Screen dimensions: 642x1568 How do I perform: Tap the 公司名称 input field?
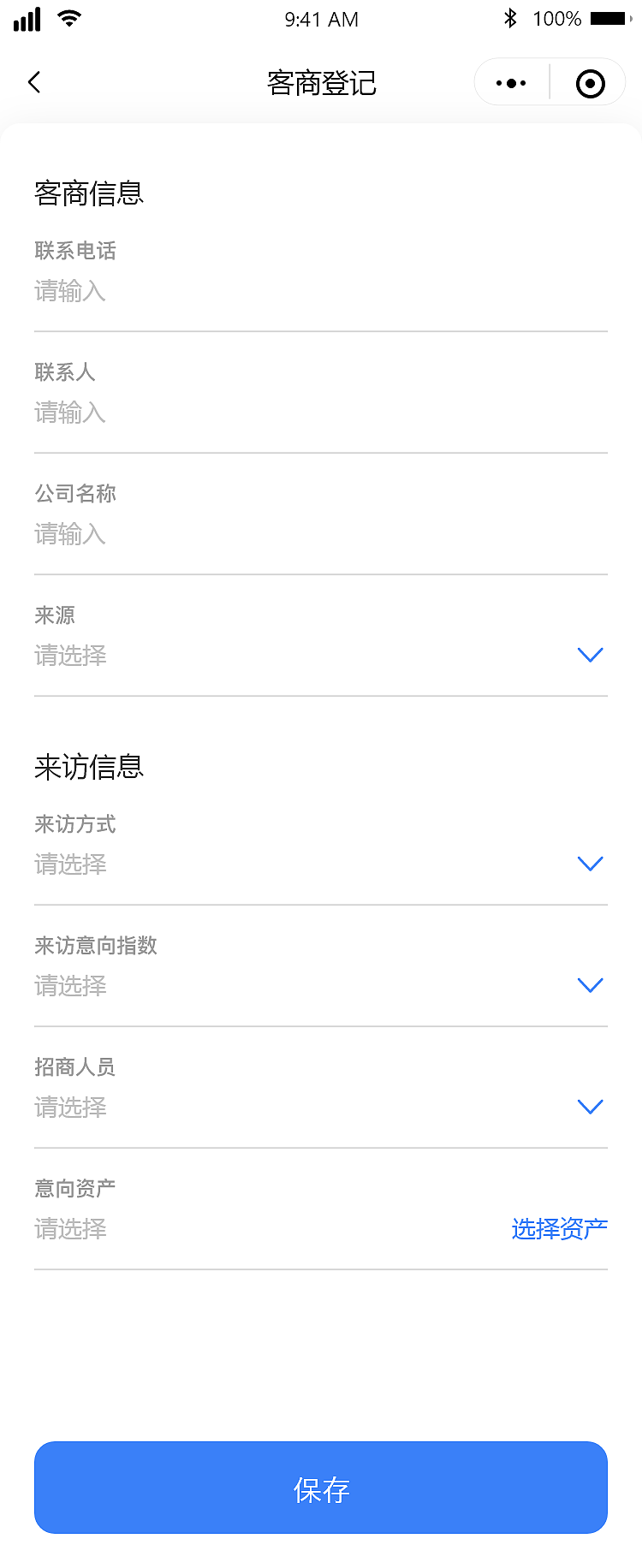point(321,534)
